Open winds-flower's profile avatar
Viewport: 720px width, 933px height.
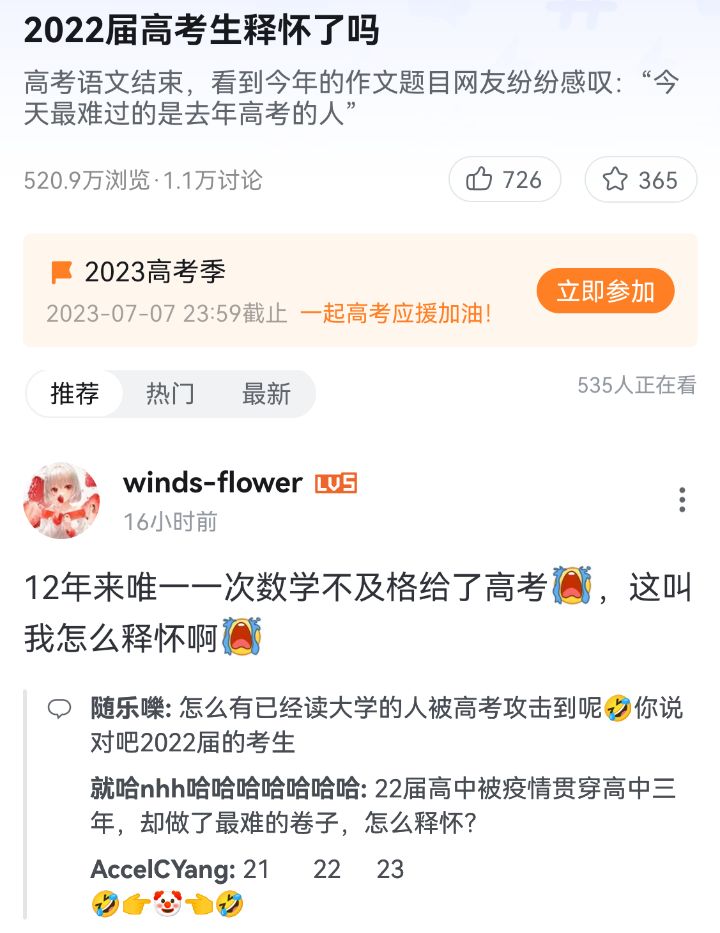pyautogui.click(x=61, y=500)
